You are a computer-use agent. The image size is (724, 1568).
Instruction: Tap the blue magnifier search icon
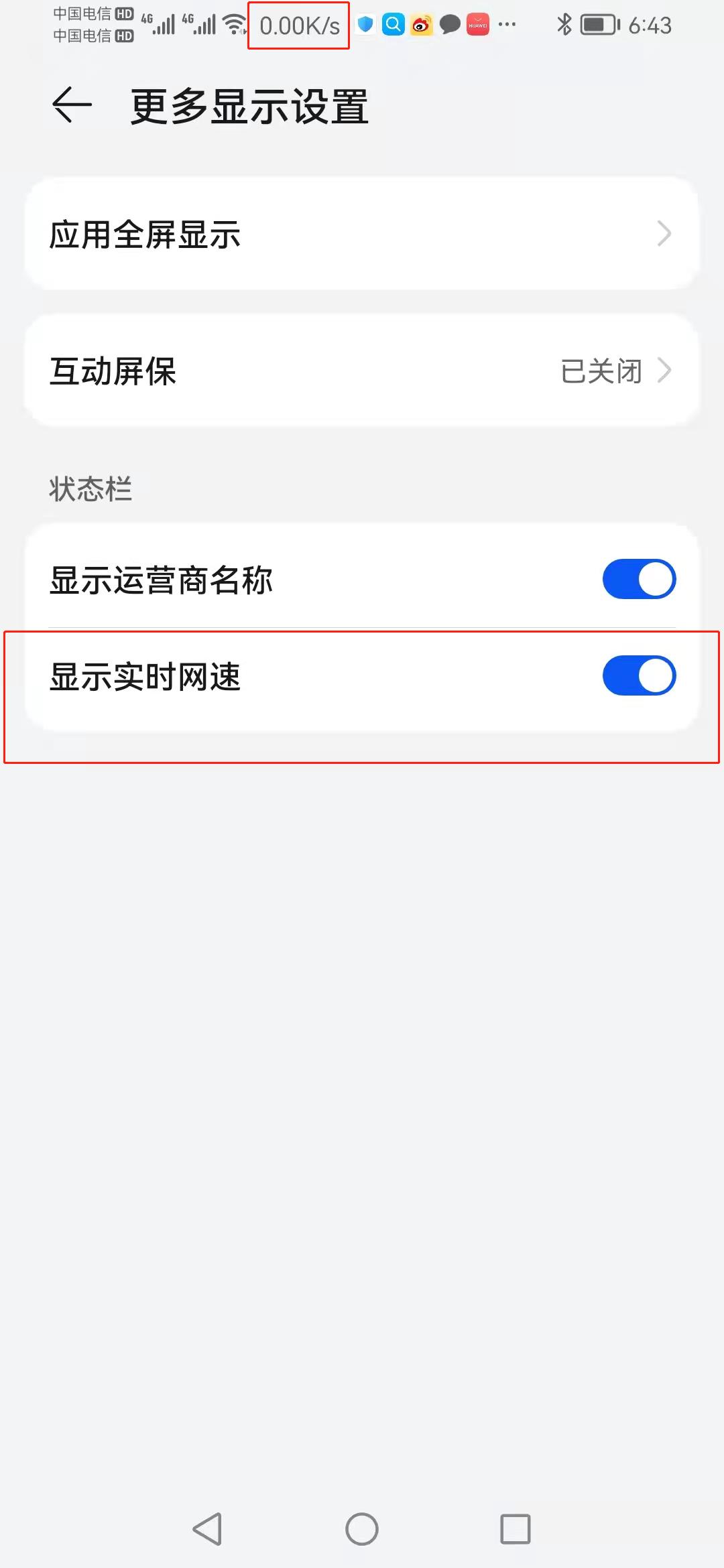click(x=393, y=25)
